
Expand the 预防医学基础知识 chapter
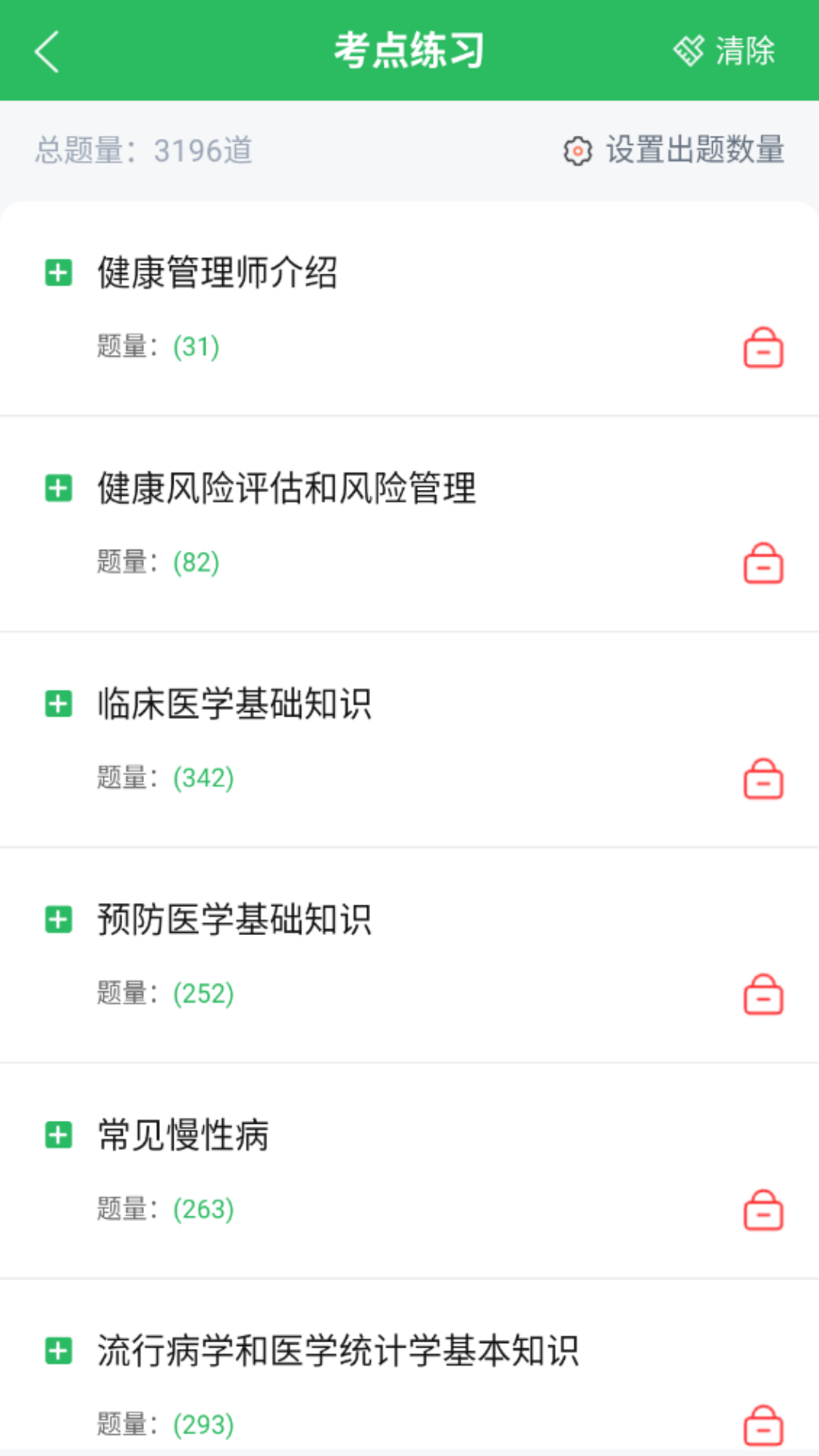pyautogui.click(x=58, y=920)
